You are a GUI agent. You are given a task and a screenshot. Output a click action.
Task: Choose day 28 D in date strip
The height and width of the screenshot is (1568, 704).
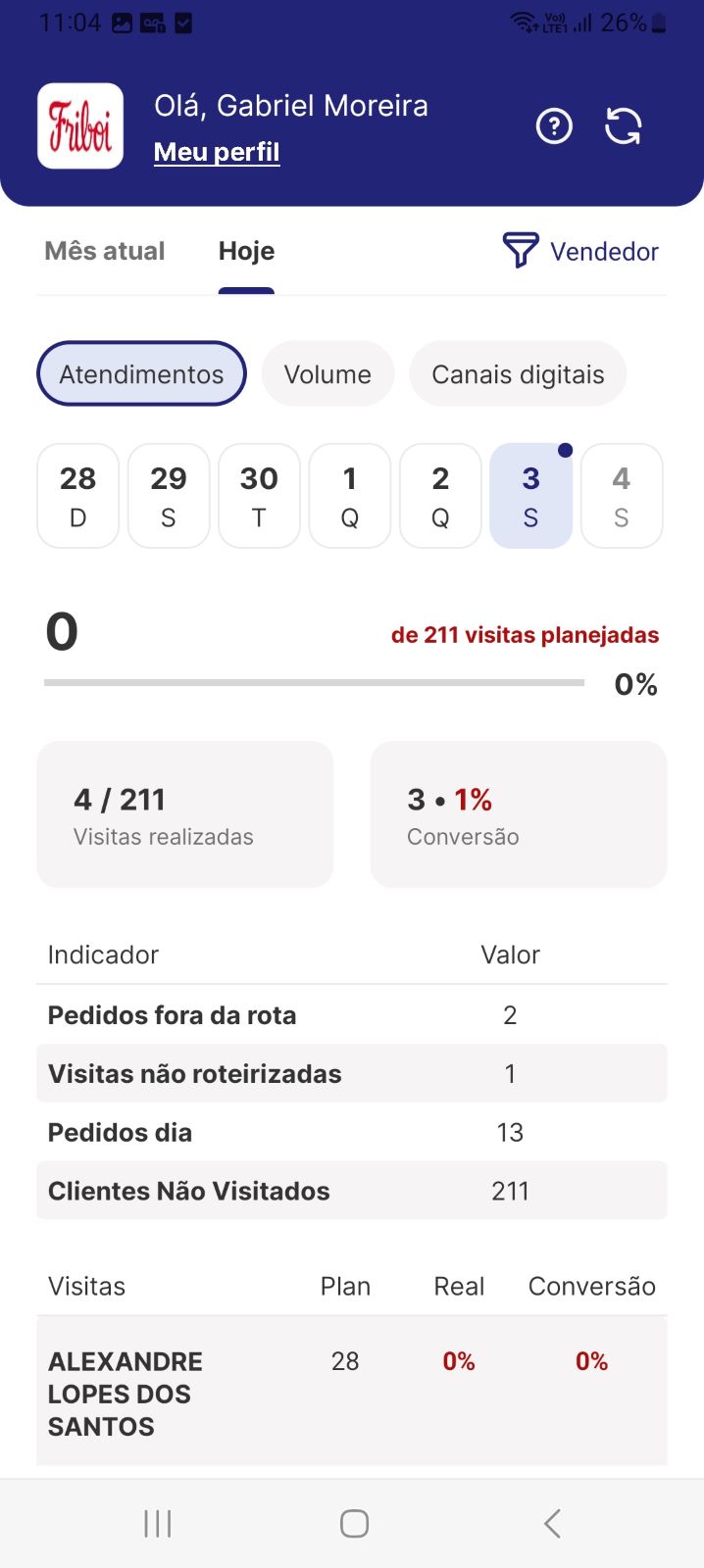click(x=78, y=496)
